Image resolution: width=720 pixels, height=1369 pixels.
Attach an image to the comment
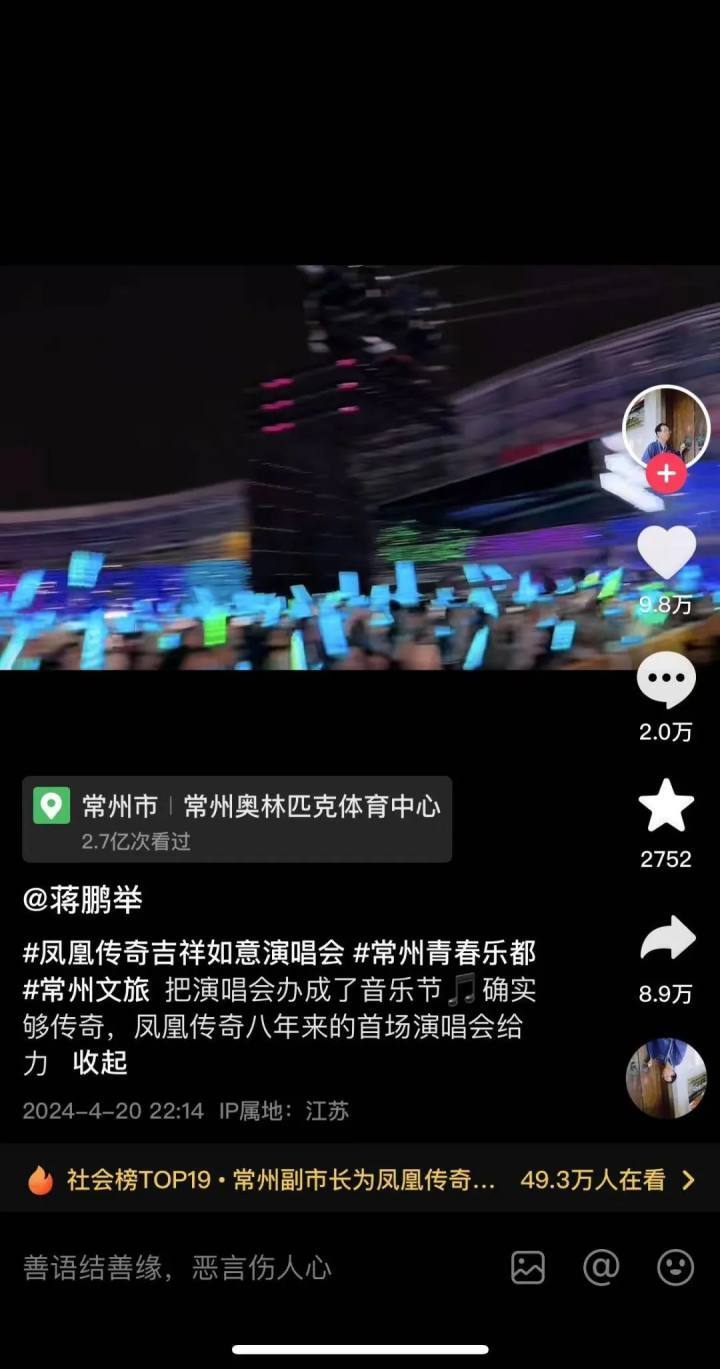point(528,1268)
